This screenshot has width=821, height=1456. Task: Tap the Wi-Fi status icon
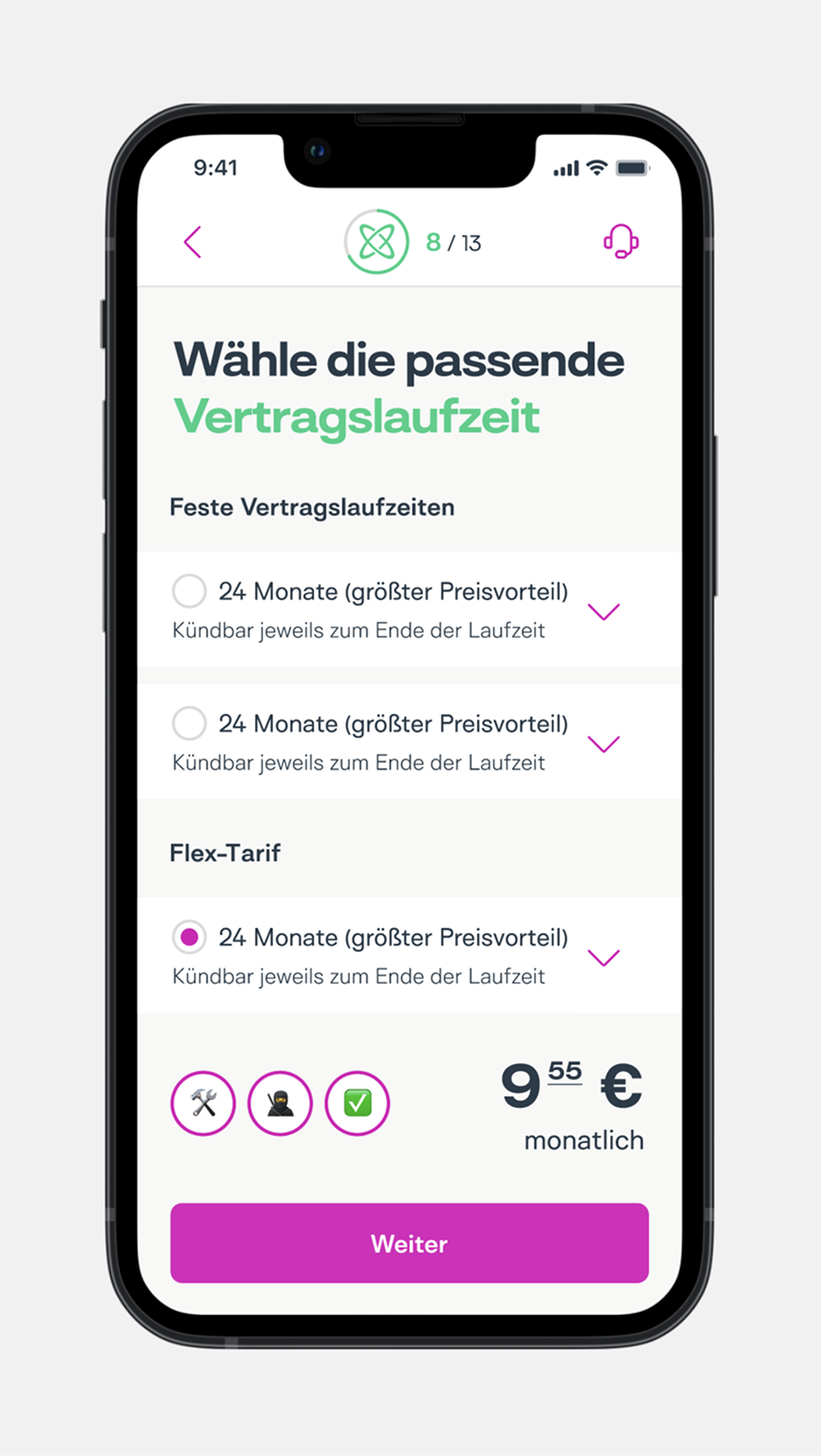pyautogui.click(x=597, y=166)
